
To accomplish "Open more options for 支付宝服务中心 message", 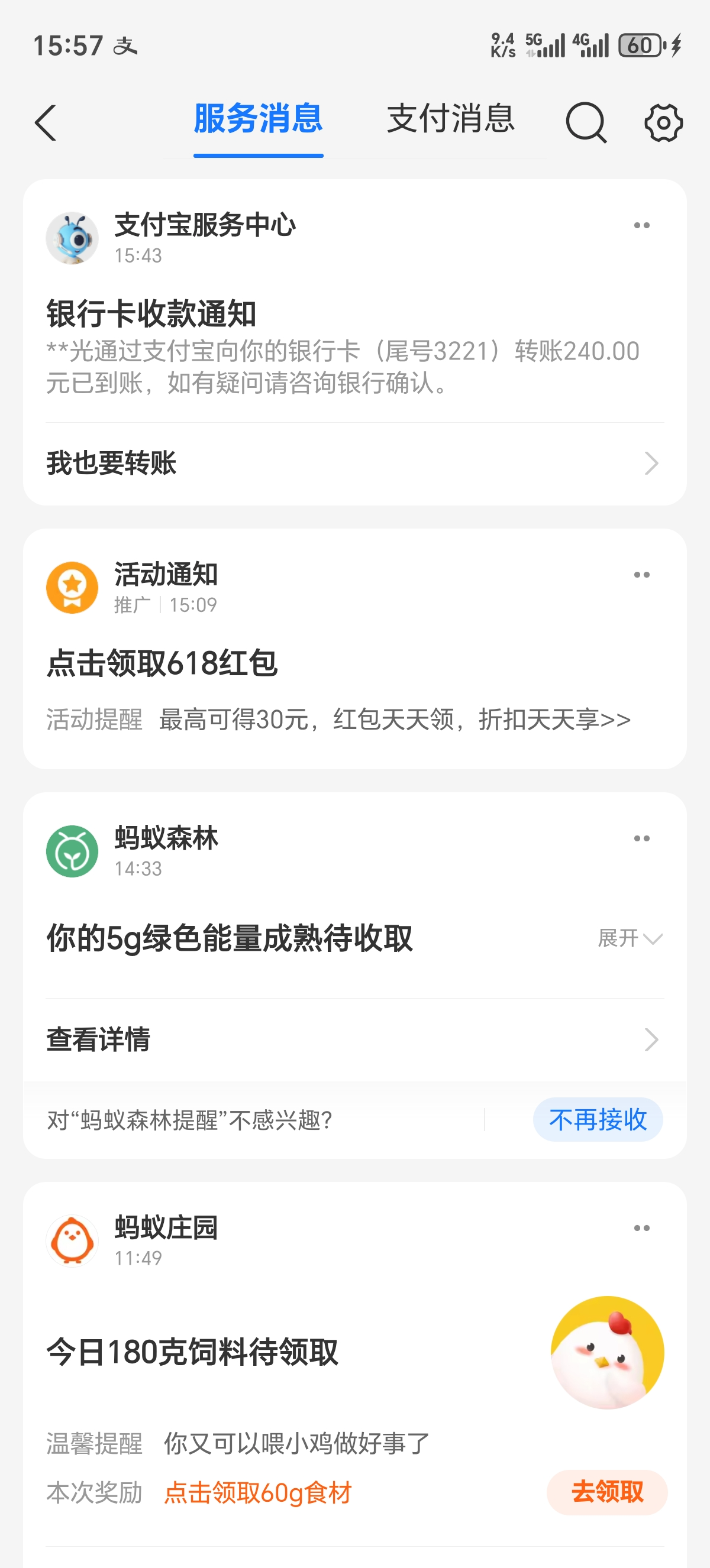I will (641, 226).
